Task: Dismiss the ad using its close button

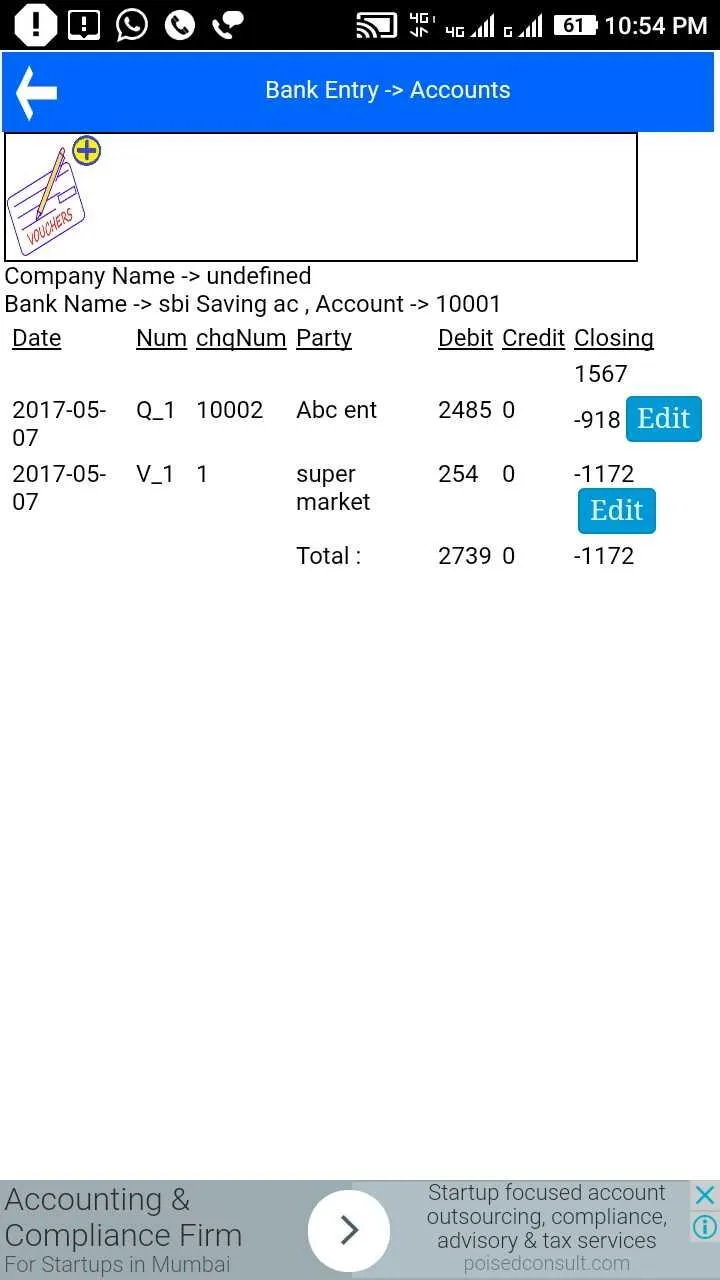Action: coord(705,1194)
